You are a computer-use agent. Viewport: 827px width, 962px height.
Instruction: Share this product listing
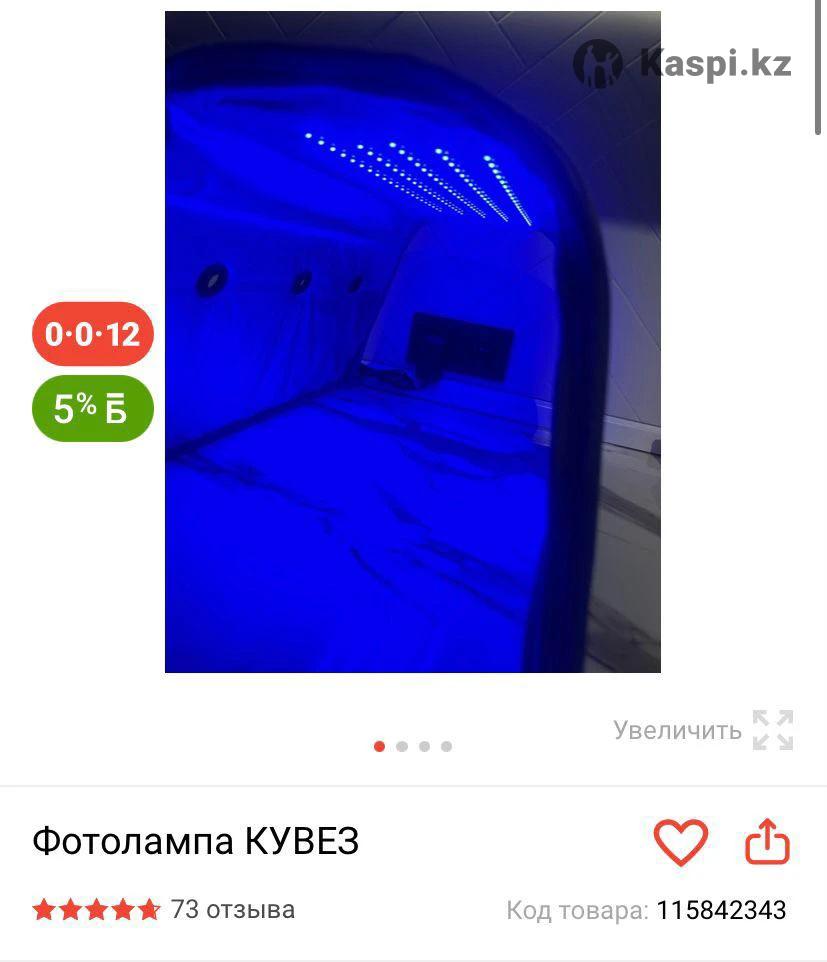click(767, 842)
